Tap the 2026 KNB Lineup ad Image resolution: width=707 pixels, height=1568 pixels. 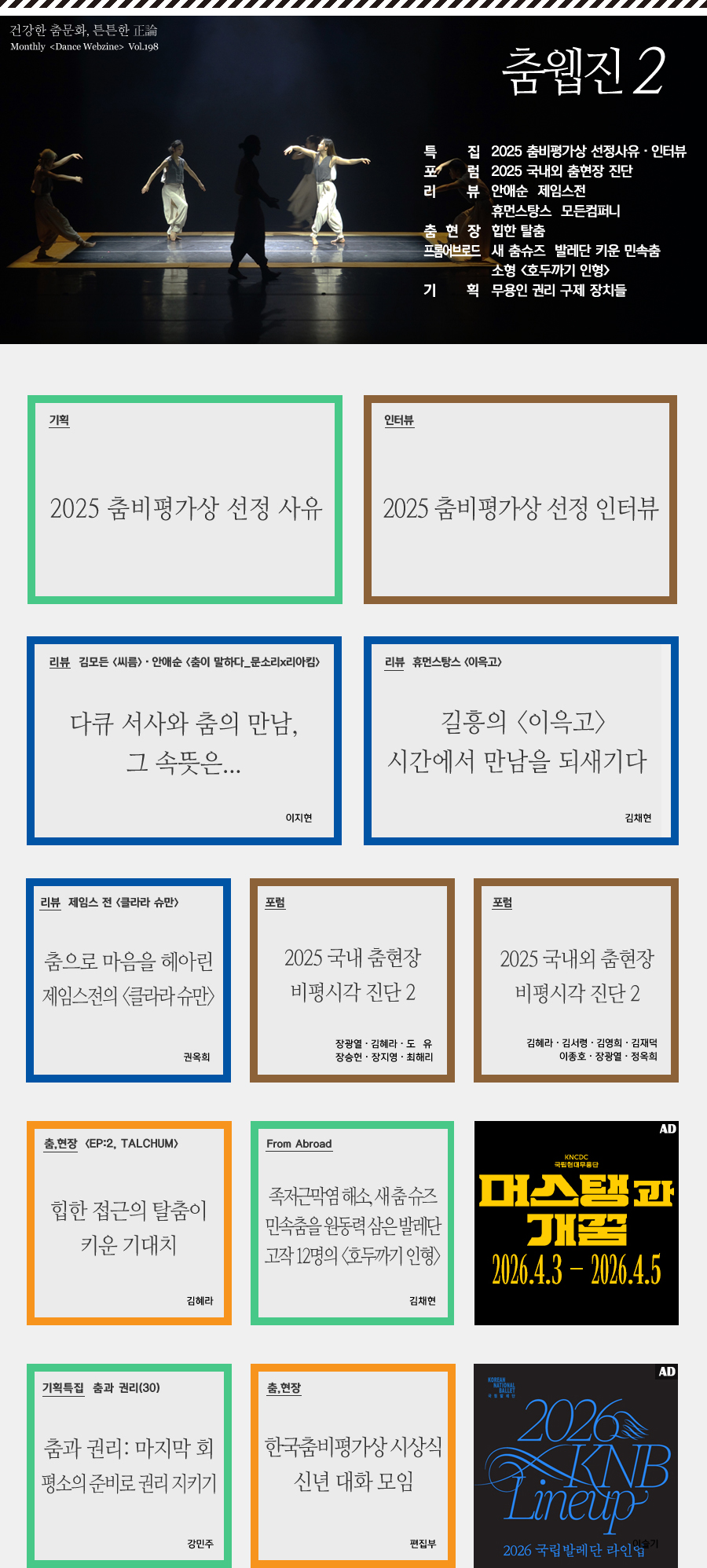pyautogui.click(x=576, y=1465)
